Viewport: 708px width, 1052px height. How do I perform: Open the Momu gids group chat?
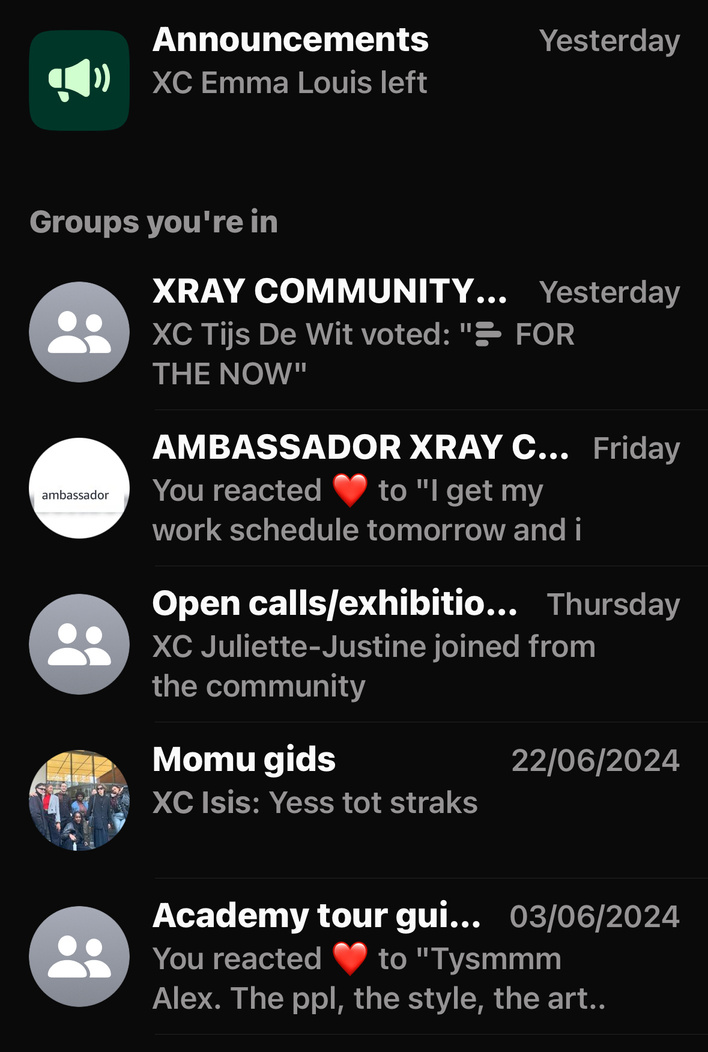244,761
